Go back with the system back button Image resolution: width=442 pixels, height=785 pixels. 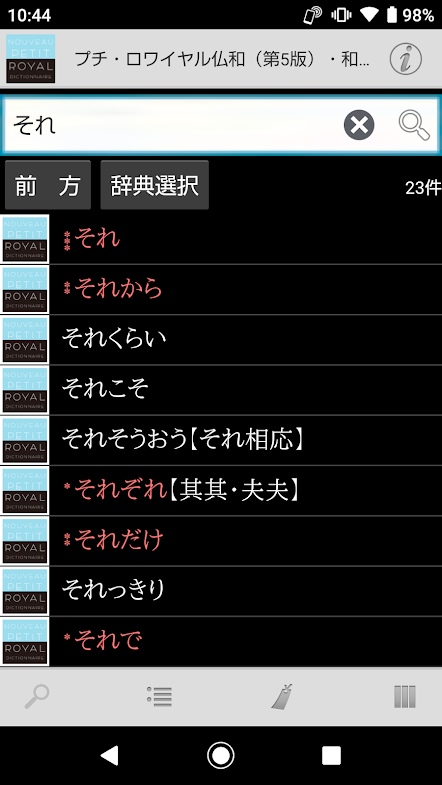pyautogui.click(x=110, y=755)
